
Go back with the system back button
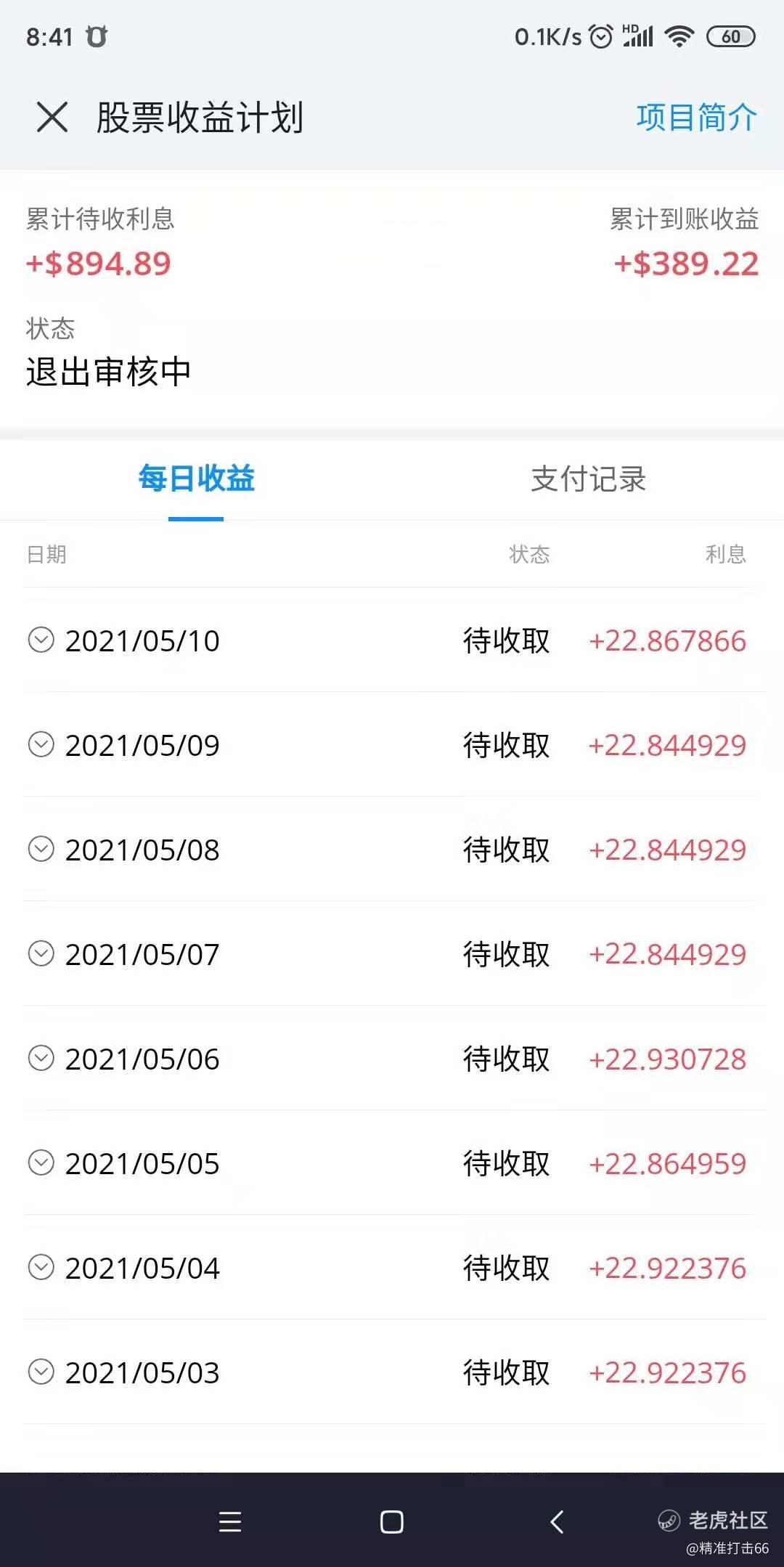pyautogui.click(x=557, y=1521)
